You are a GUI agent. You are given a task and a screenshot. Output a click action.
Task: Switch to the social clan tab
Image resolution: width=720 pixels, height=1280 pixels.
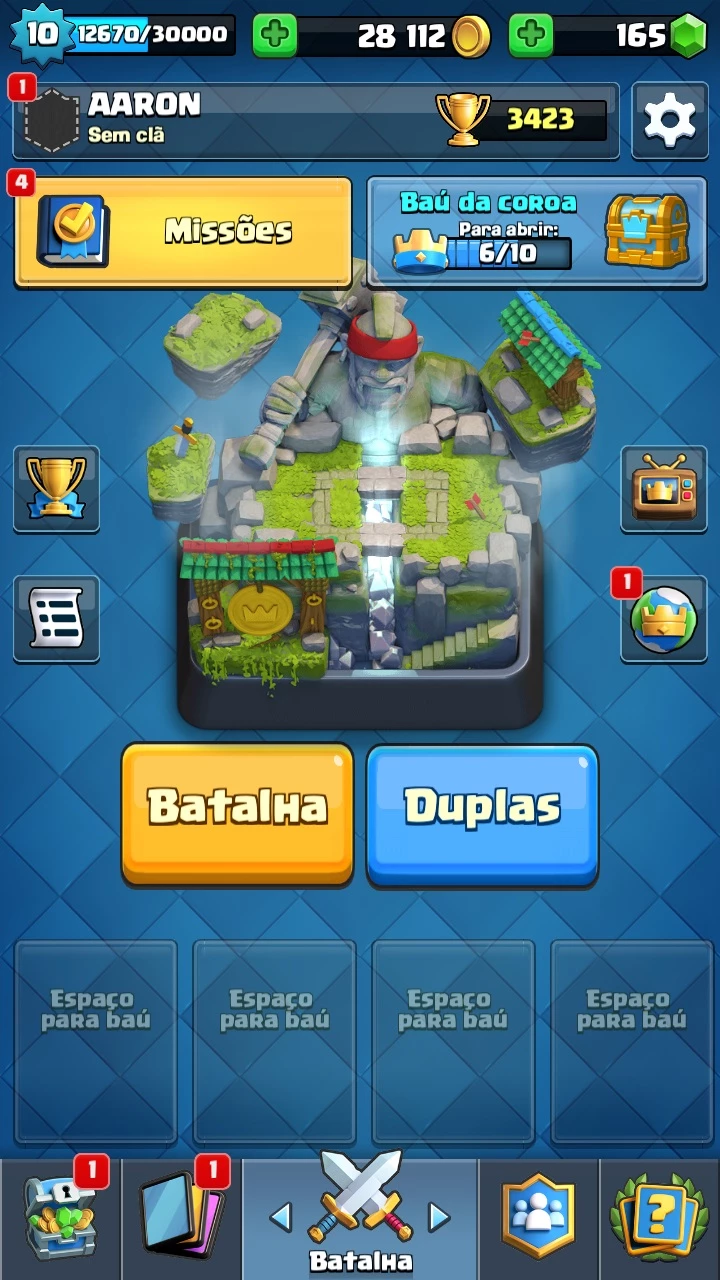[539, 1218]
